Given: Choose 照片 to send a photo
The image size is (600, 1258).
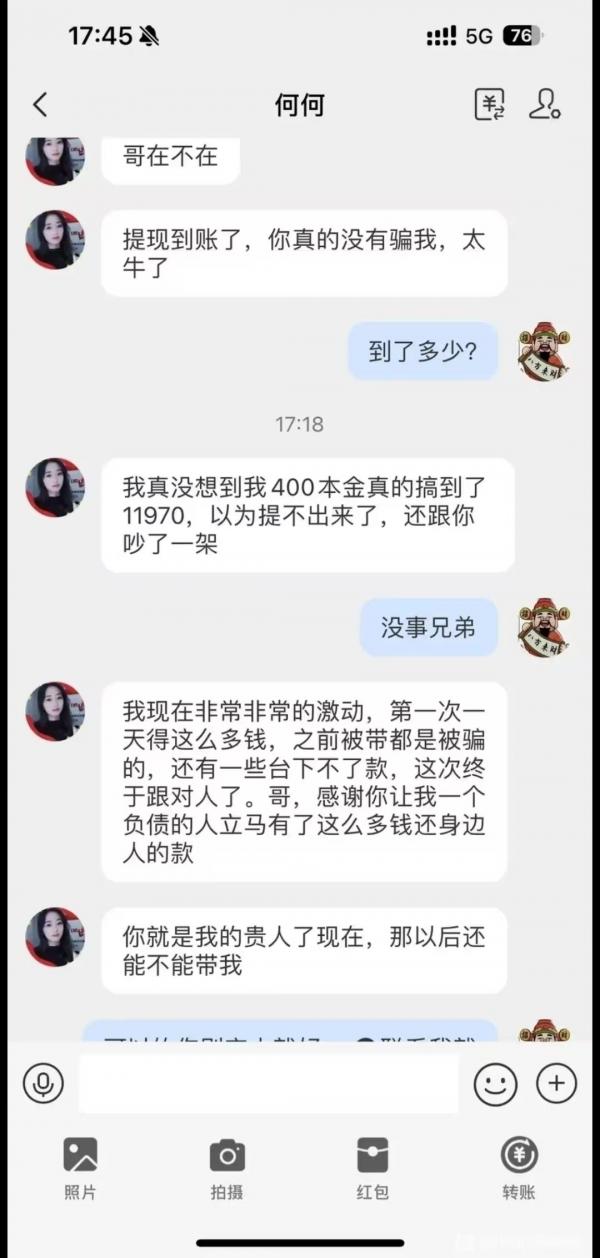Looking at the screenshot, I should 80,1167.
